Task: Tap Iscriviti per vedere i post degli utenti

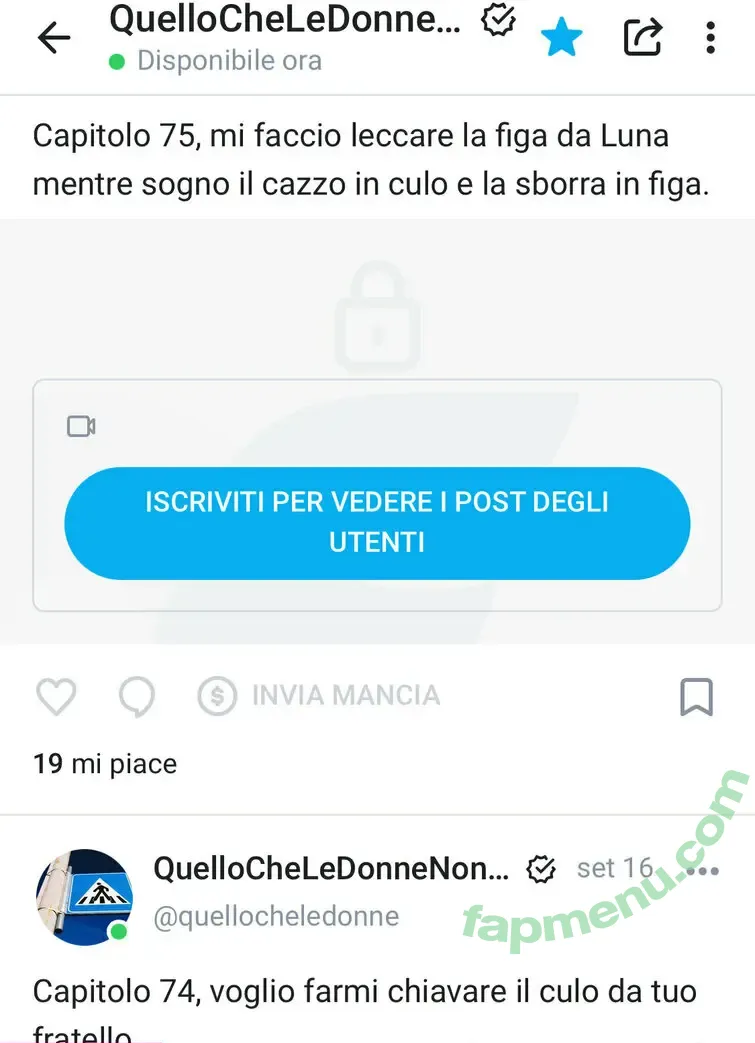Action: point(377,522)
